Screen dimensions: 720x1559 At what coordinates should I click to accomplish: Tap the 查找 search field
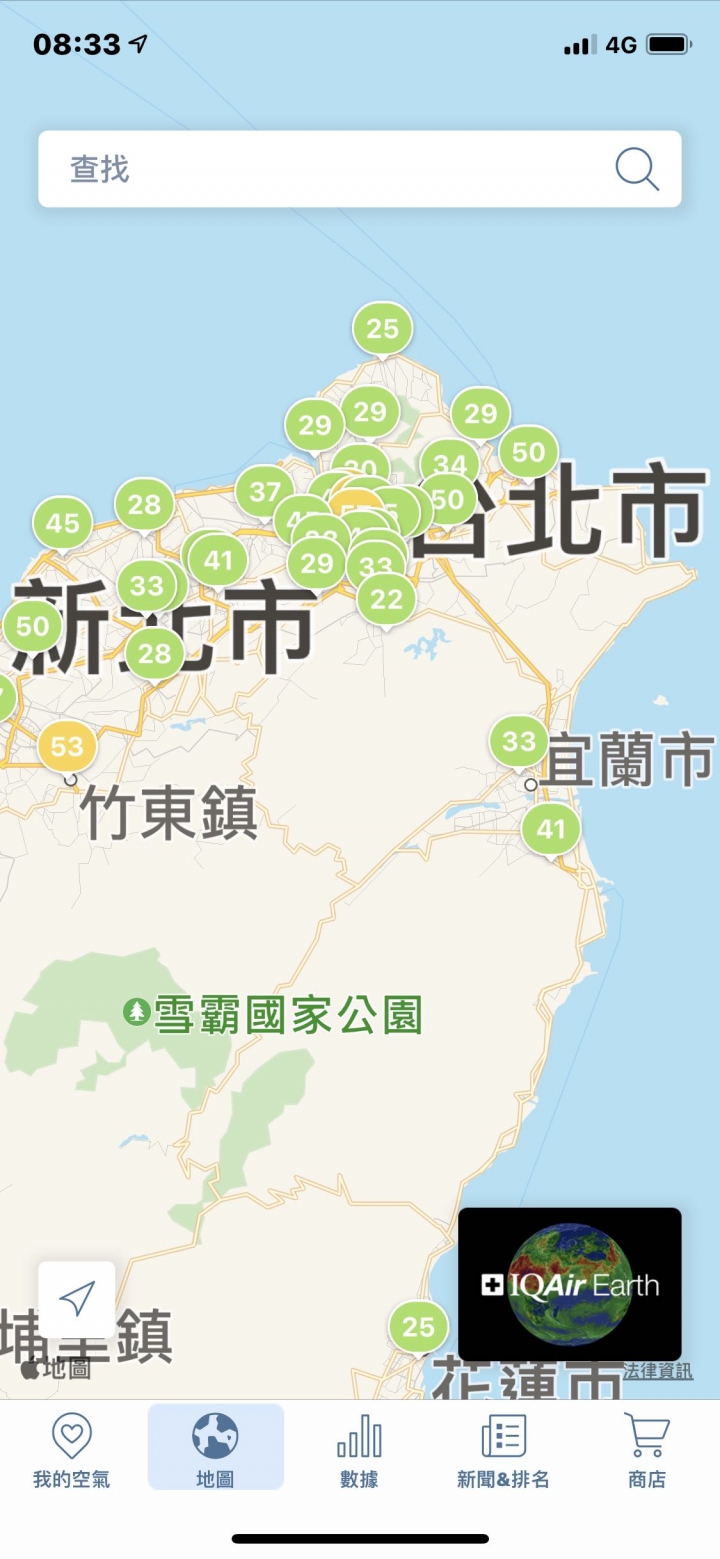pyautogui.click(x=330, y=169)
